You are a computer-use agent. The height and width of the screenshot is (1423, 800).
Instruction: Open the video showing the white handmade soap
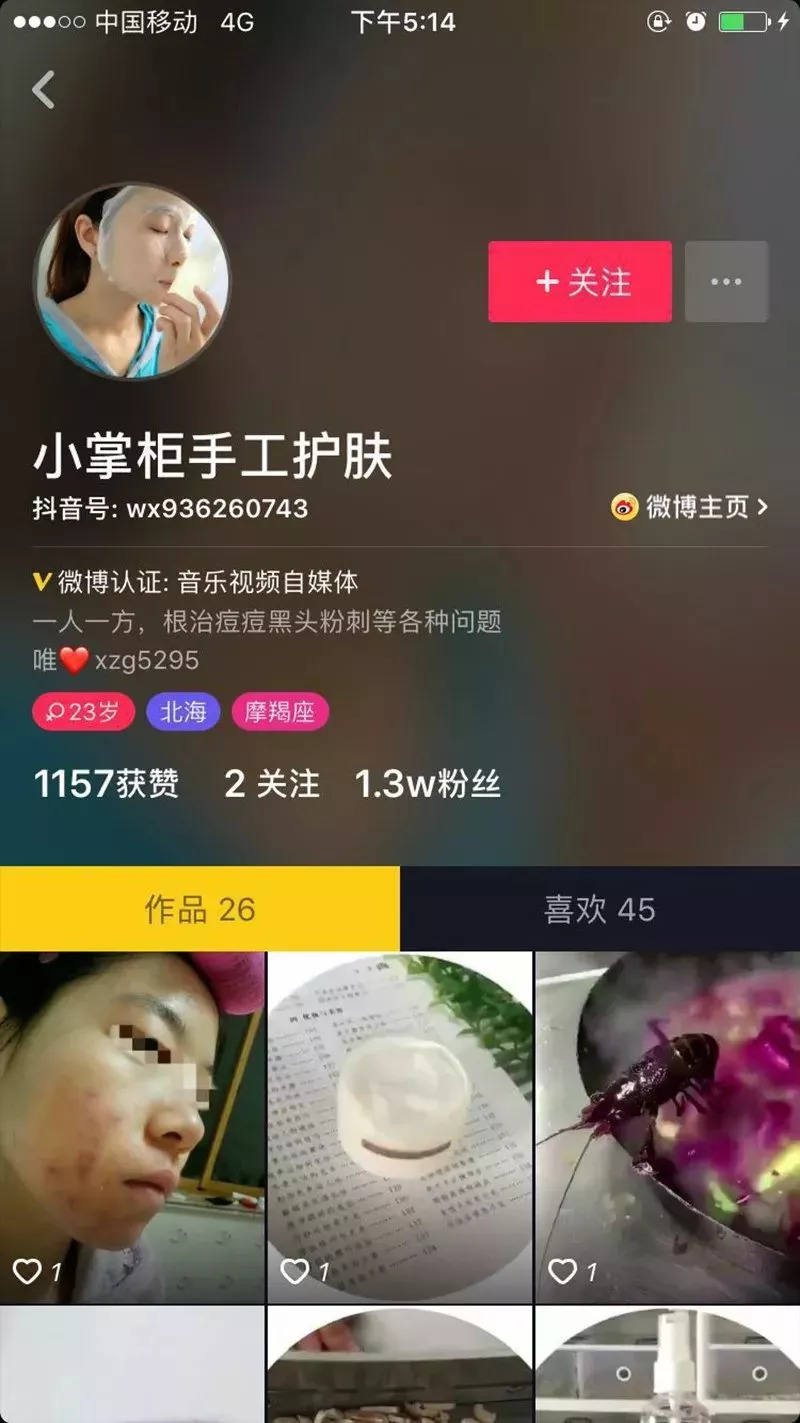point(400,1125)
